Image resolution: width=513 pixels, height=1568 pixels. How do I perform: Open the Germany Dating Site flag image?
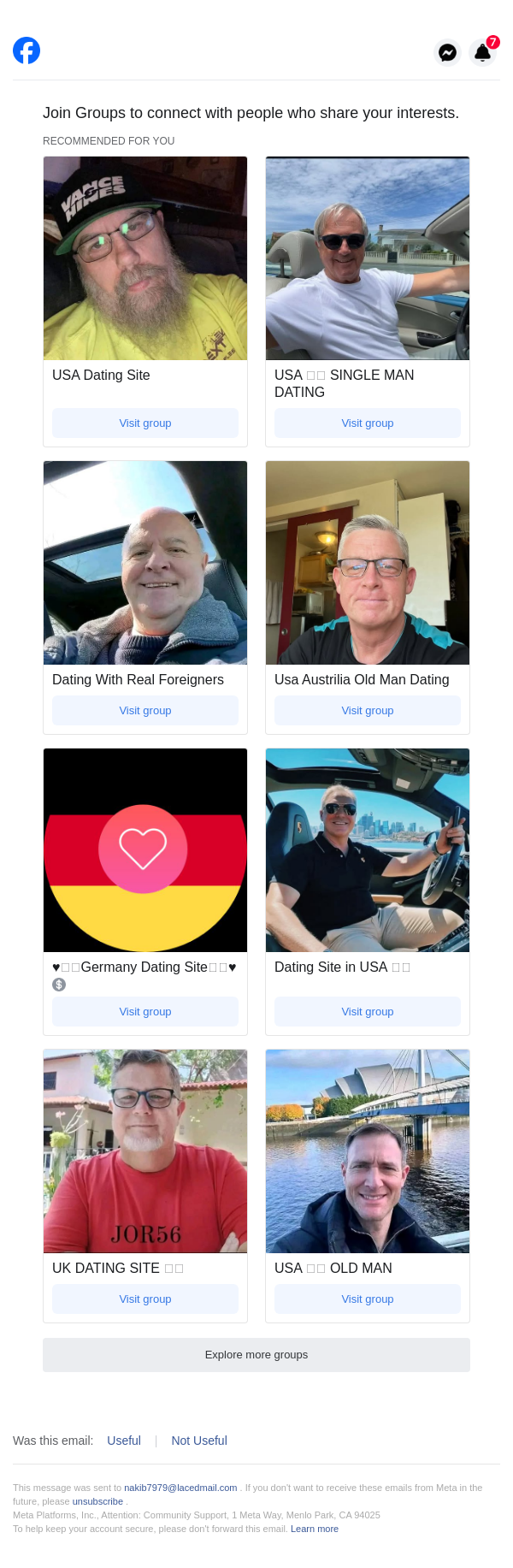tap(145, 850)
